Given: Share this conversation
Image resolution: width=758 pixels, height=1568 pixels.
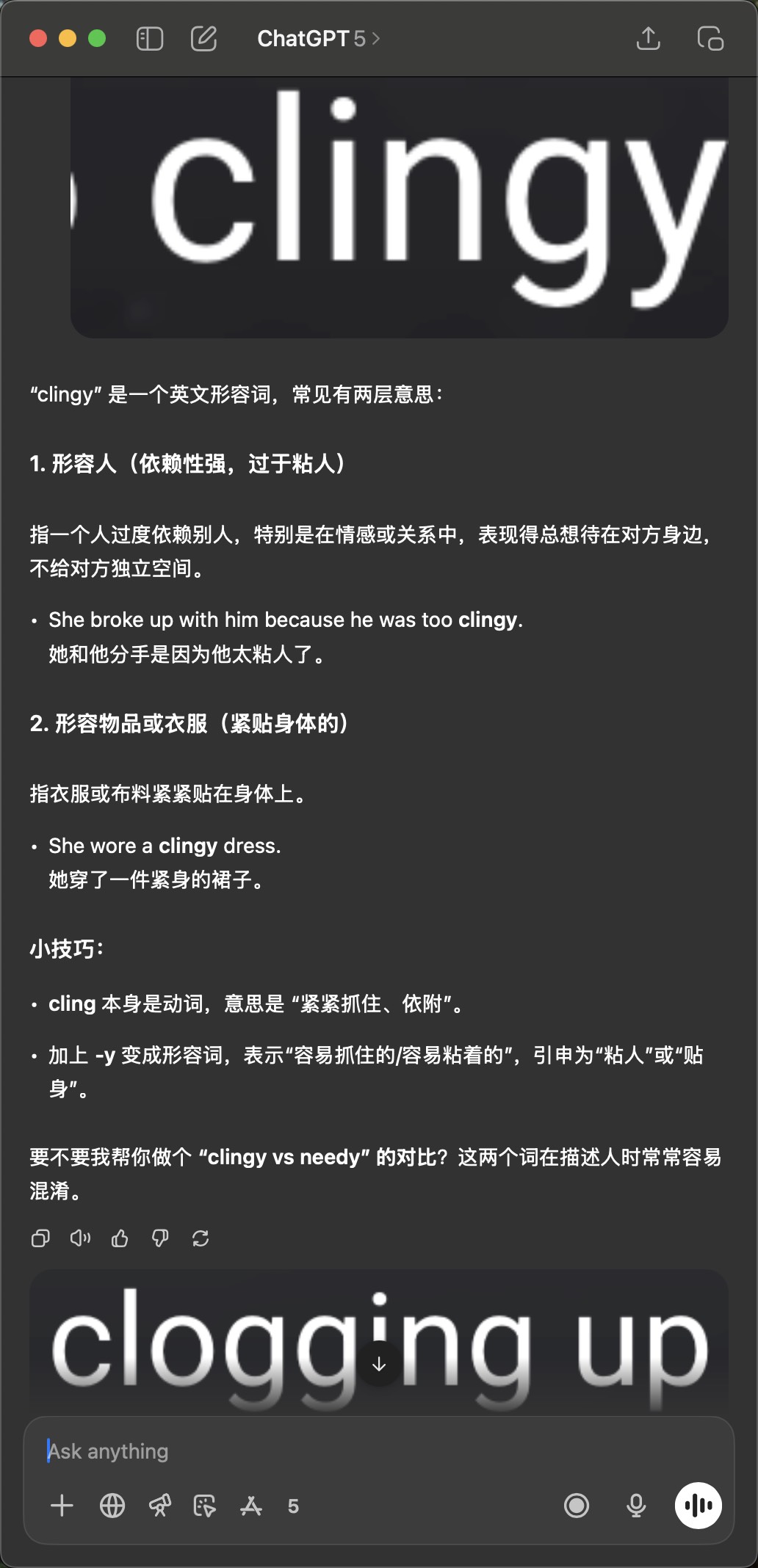Looking at the screenshot, I should tap(648, 39).
